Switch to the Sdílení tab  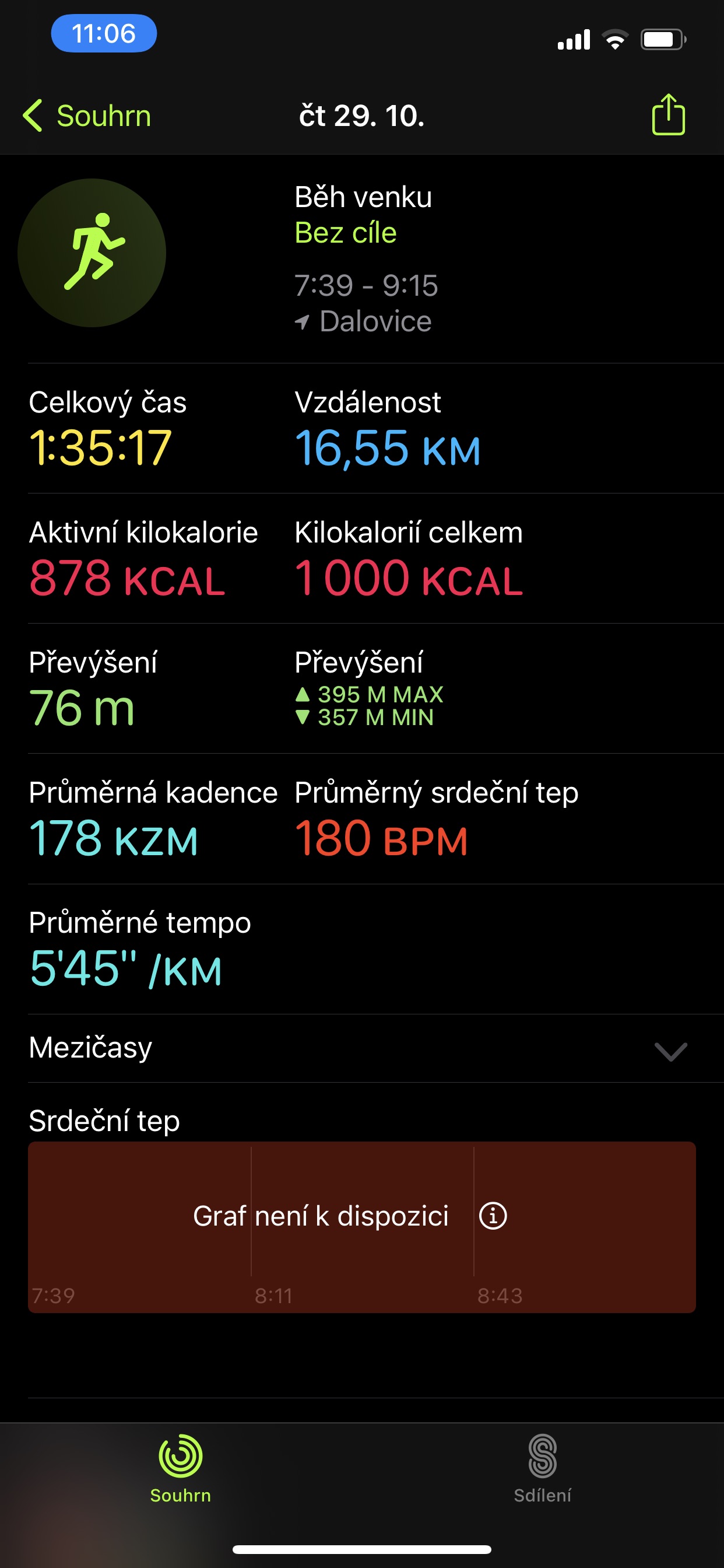543,1469
